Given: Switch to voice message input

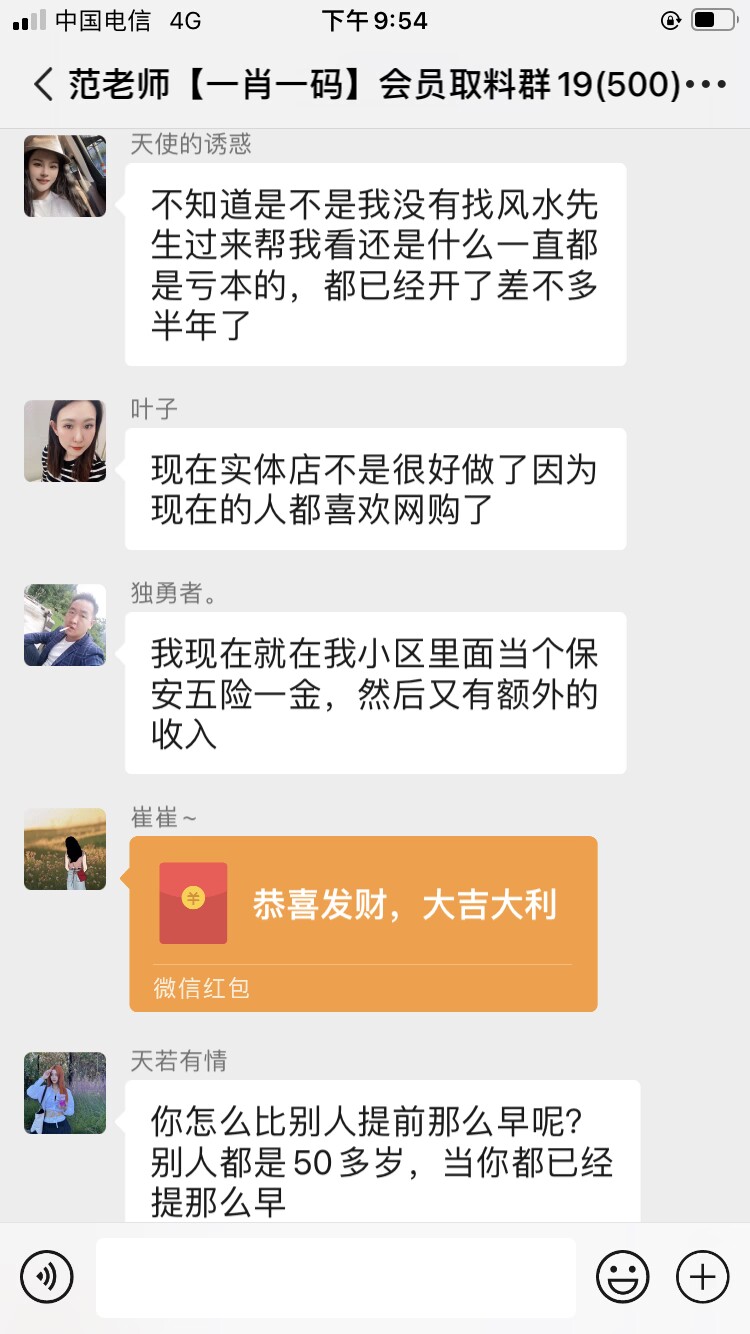Looking at the screenshot, I should 47,1277.
